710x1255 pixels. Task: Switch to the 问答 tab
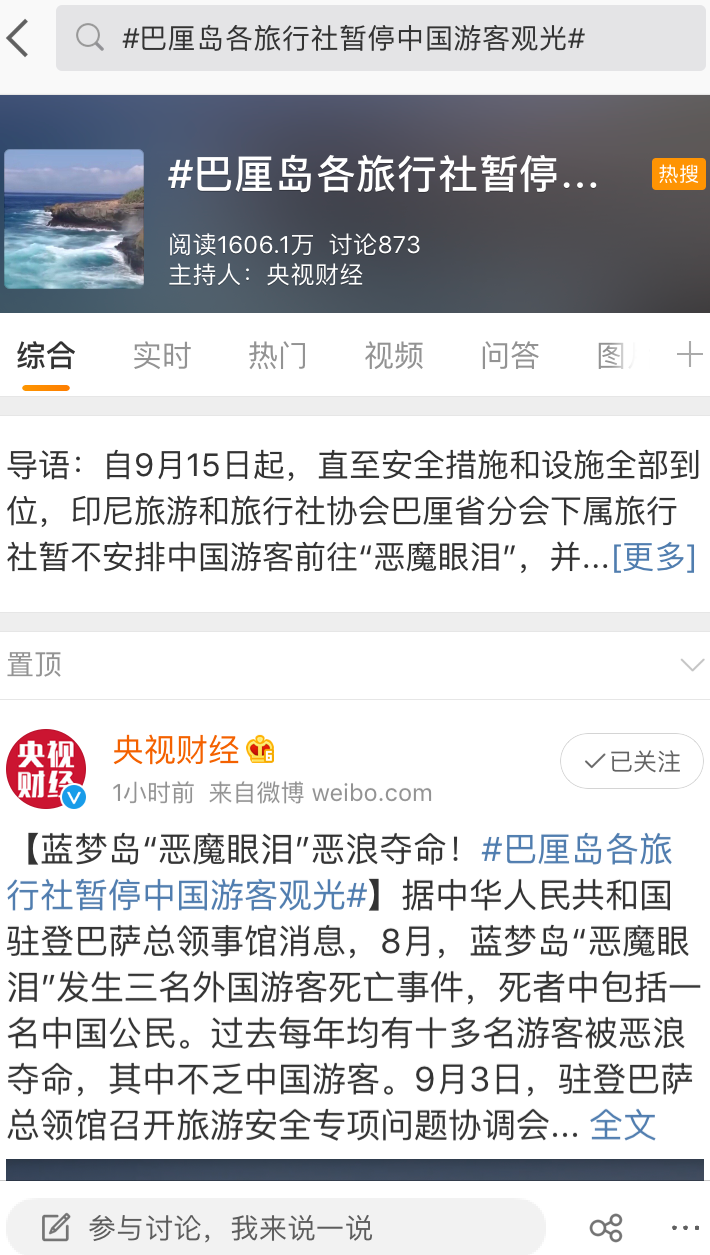tap(509, 355)
